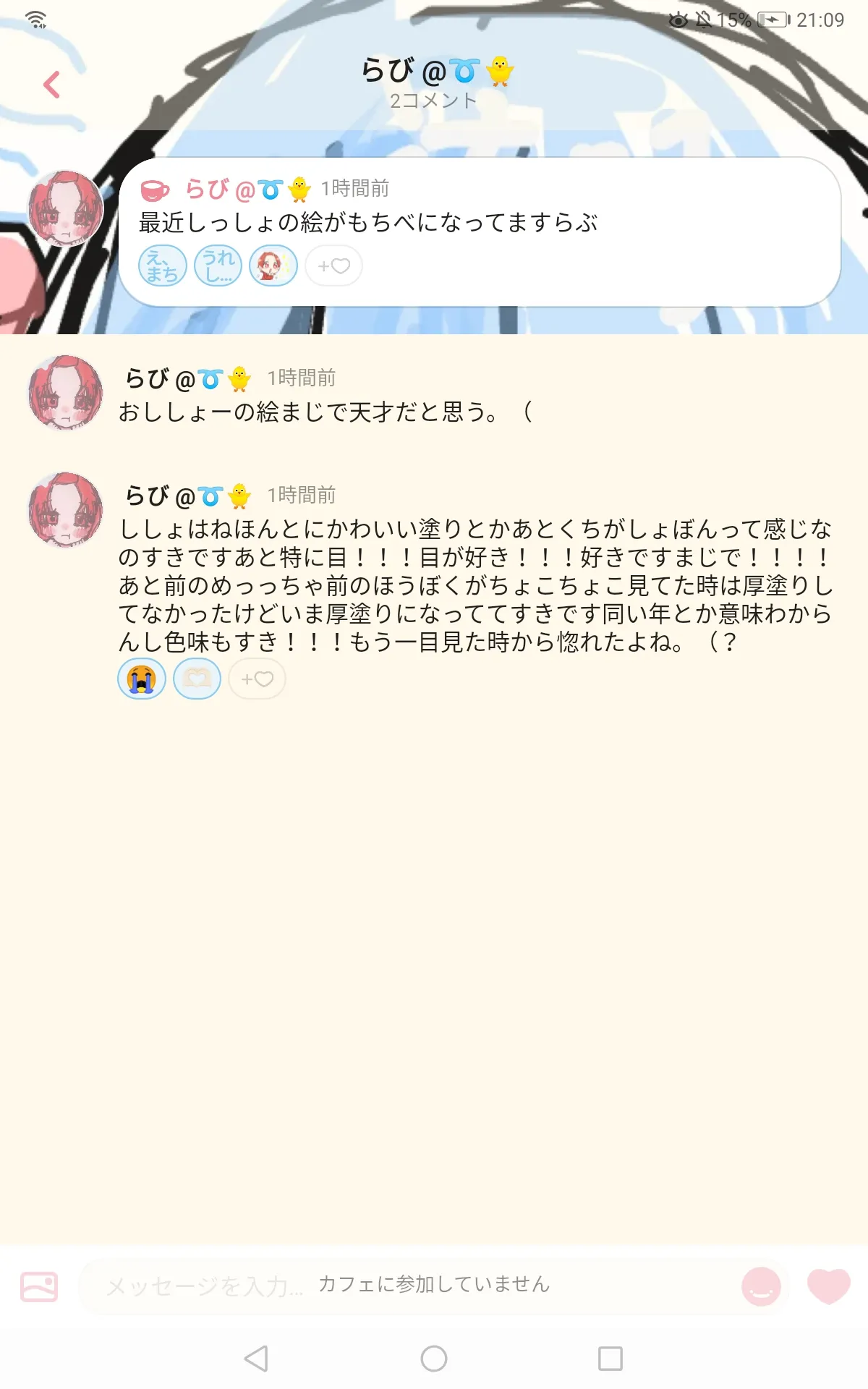This screenshot has width=868, height=1389.
Task: Add a reaction to the long comment
Action: tap(257, 679)
